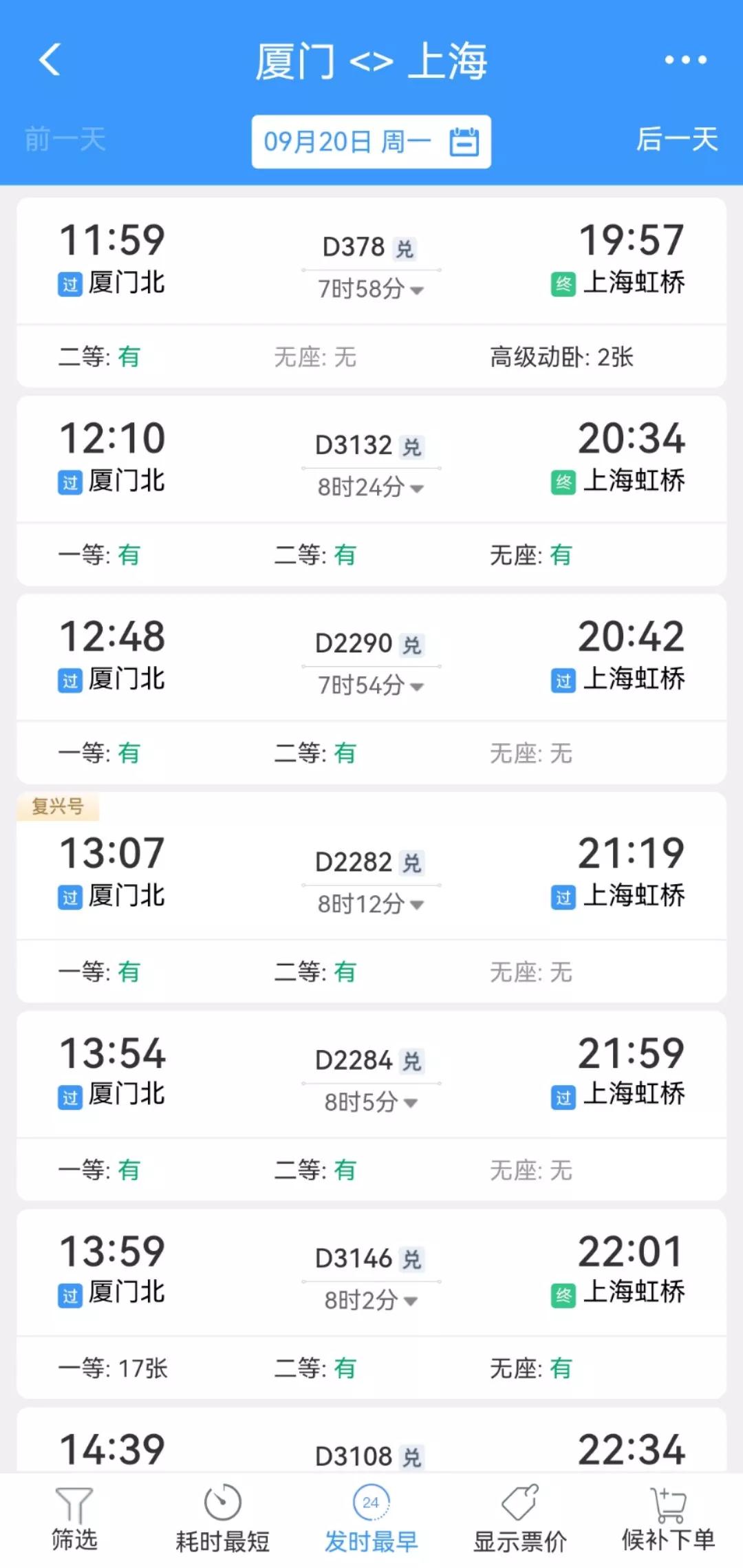The width and height of the screenshot is (743, 1568).
Task: Choose train D3146 departing 13:59
Action: pos(371,1304)
